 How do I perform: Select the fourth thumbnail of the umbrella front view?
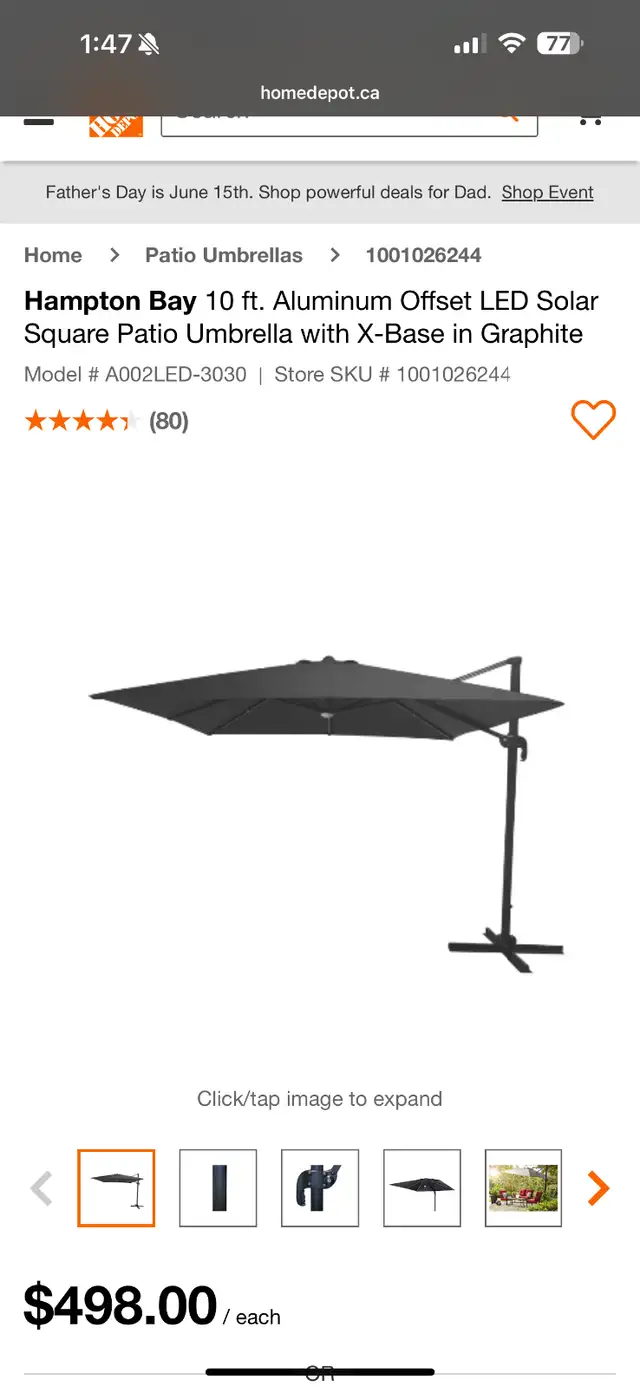(422, 1188)
